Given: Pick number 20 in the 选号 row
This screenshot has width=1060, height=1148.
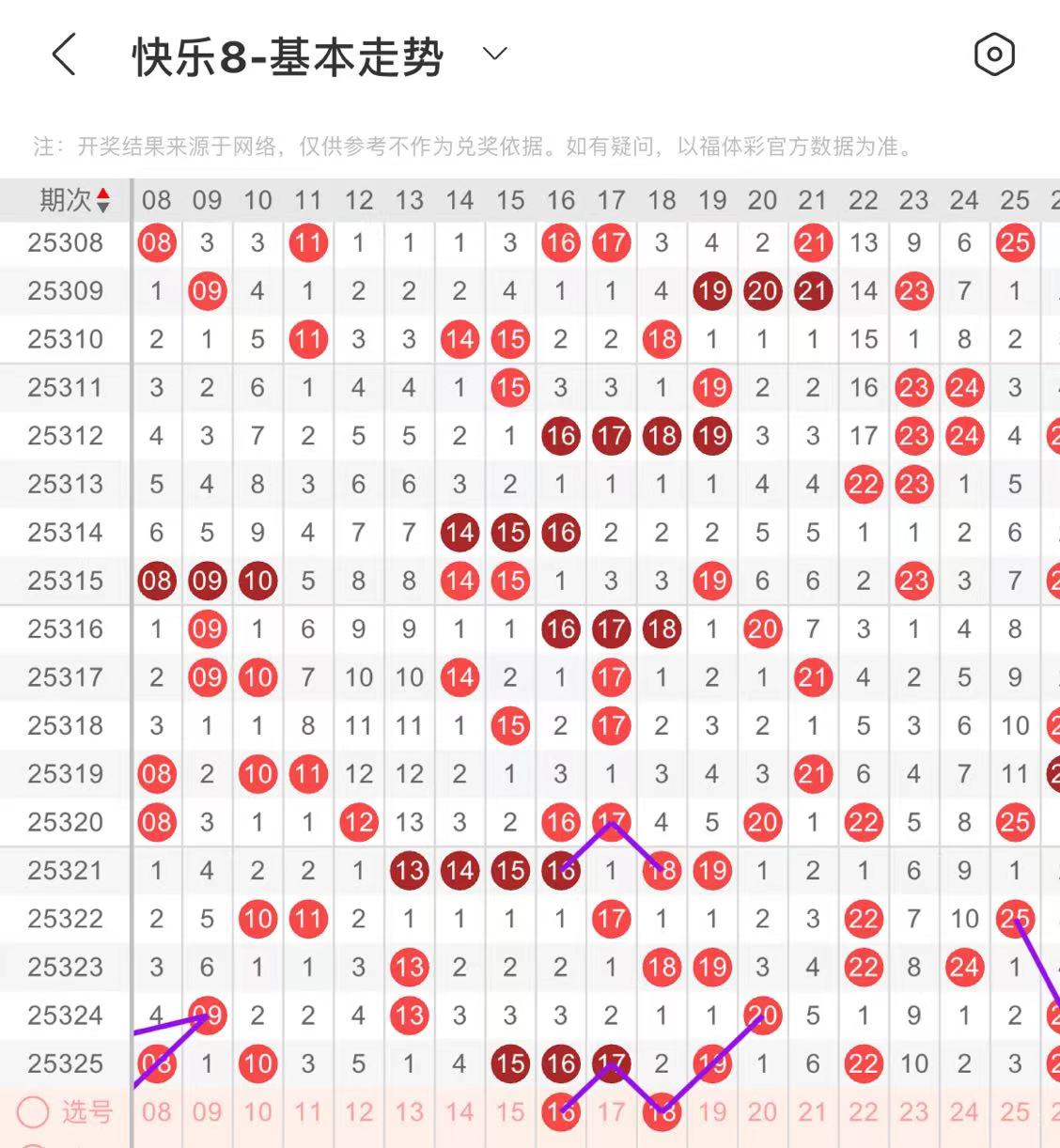Looking at the screenshot, I should (762, 1112).
